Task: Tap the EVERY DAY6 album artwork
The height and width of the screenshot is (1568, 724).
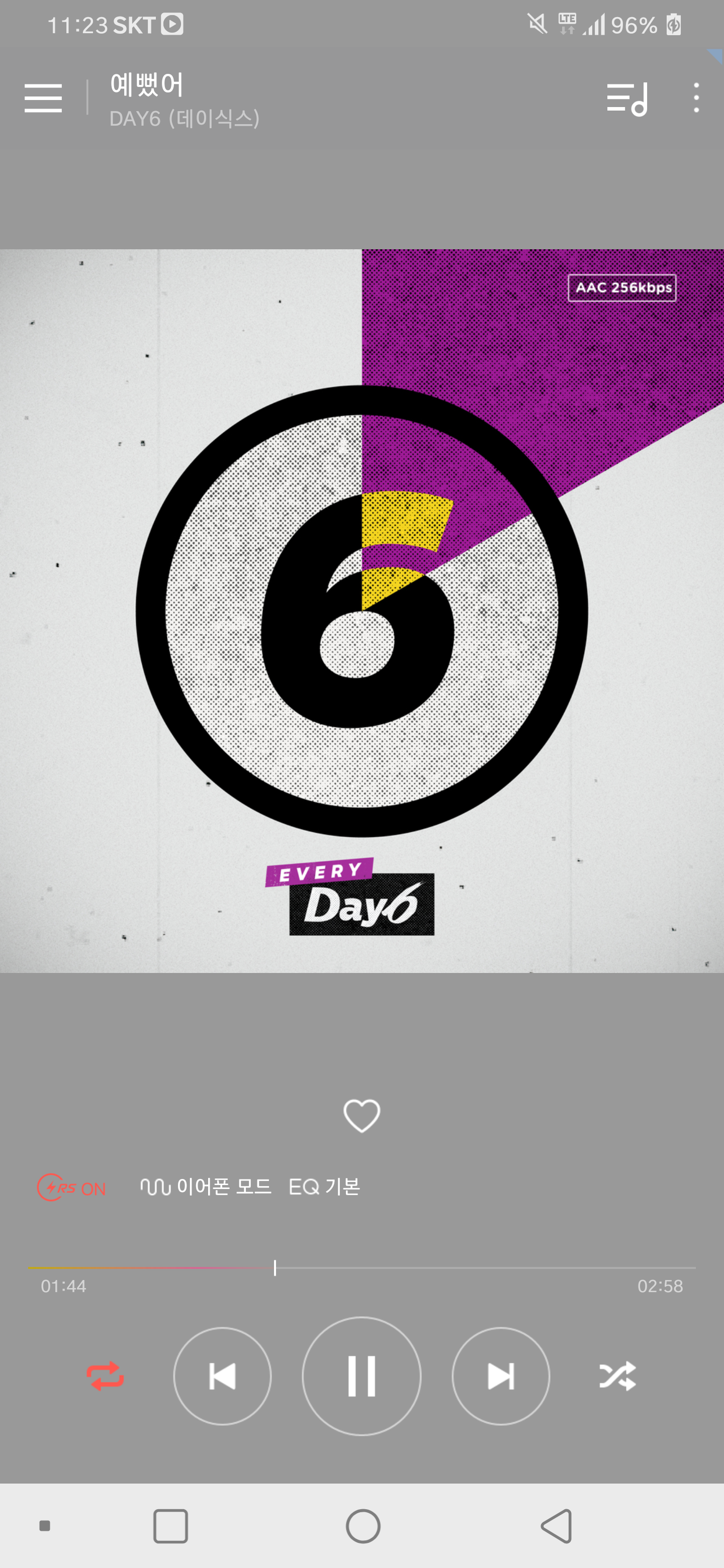Action: (x=361, y=609)
